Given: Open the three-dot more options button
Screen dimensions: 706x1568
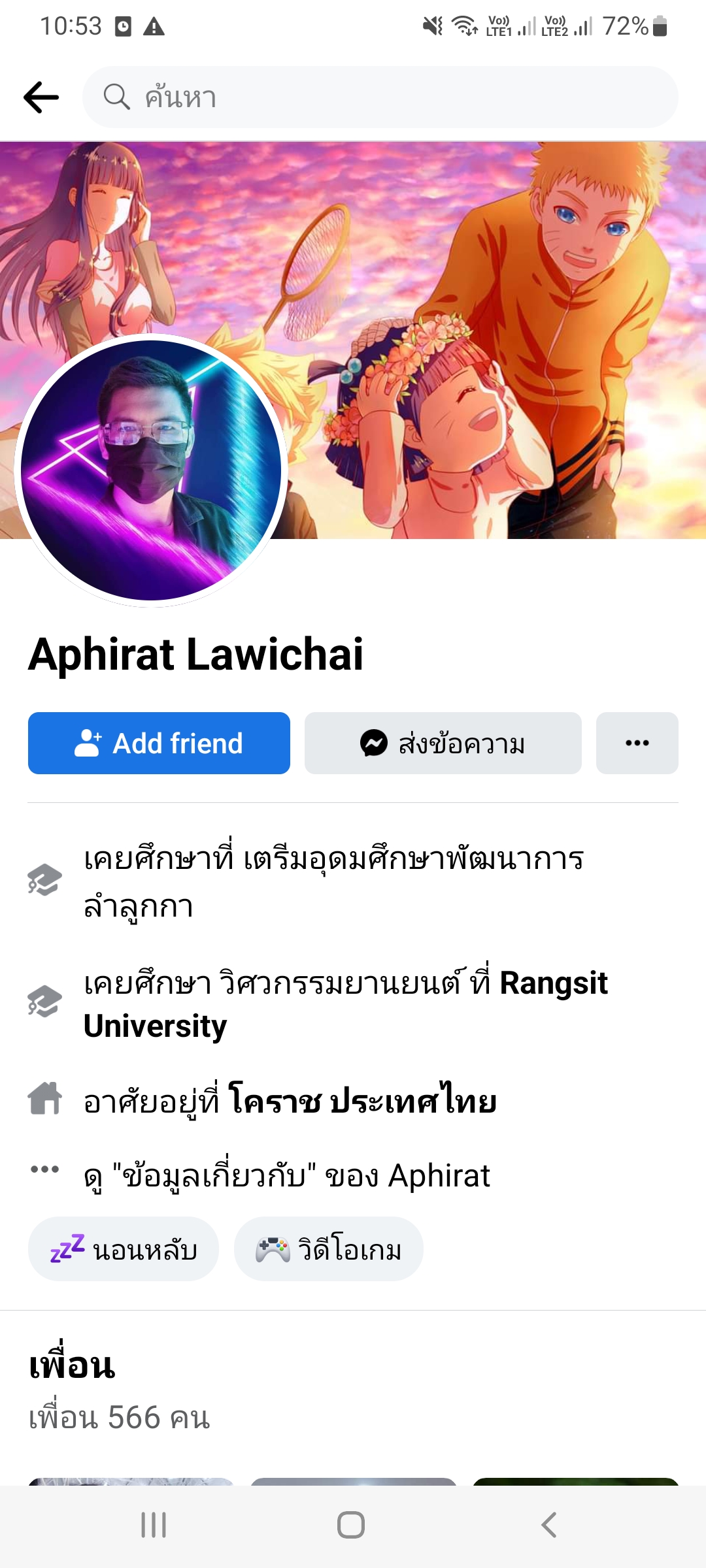Looking at the screenshot, I should coord(637,743).
